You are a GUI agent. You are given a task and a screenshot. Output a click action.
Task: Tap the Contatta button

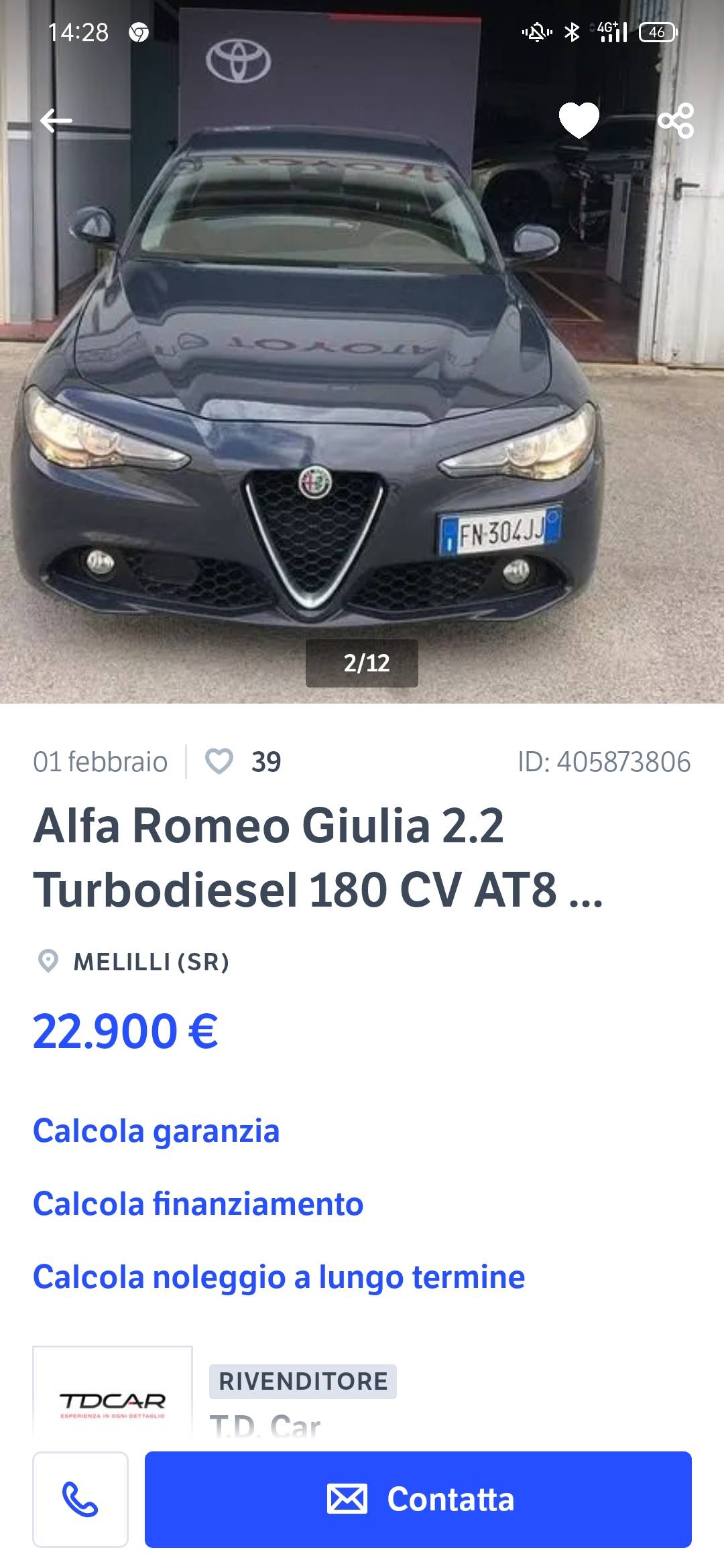pos(418,1499)
